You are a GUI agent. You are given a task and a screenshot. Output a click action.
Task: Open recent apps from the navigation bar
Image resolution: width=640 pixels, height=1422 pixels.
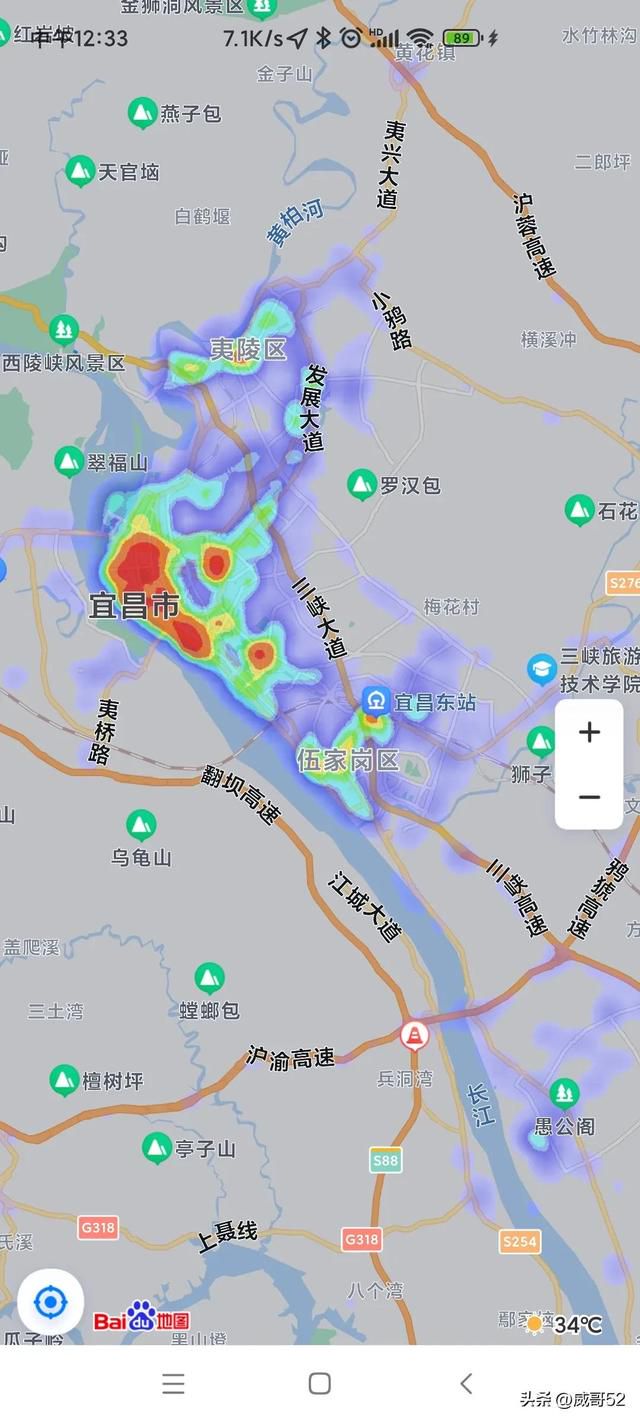pos(173,1383)
